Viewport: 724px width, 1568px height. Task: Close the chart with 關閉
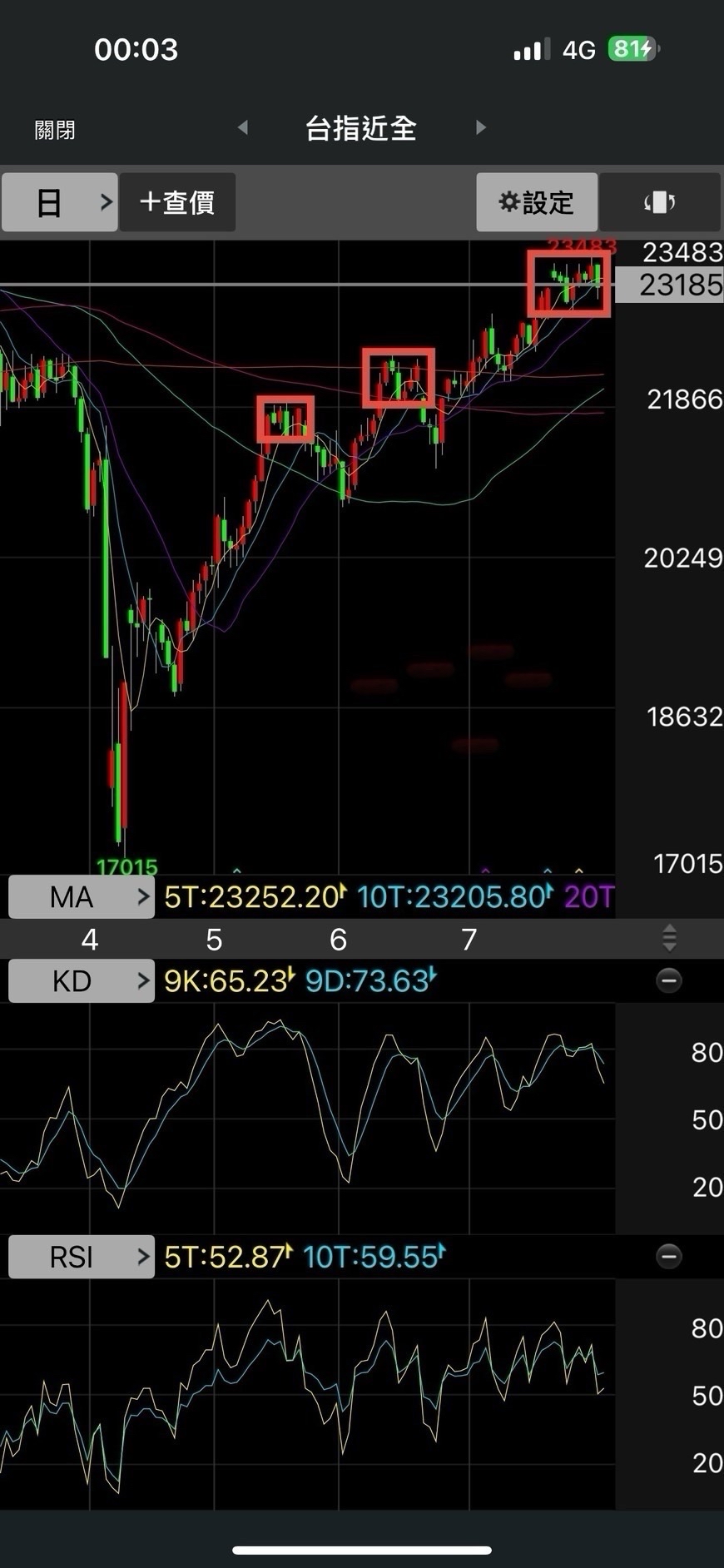(x=55, y=130)
